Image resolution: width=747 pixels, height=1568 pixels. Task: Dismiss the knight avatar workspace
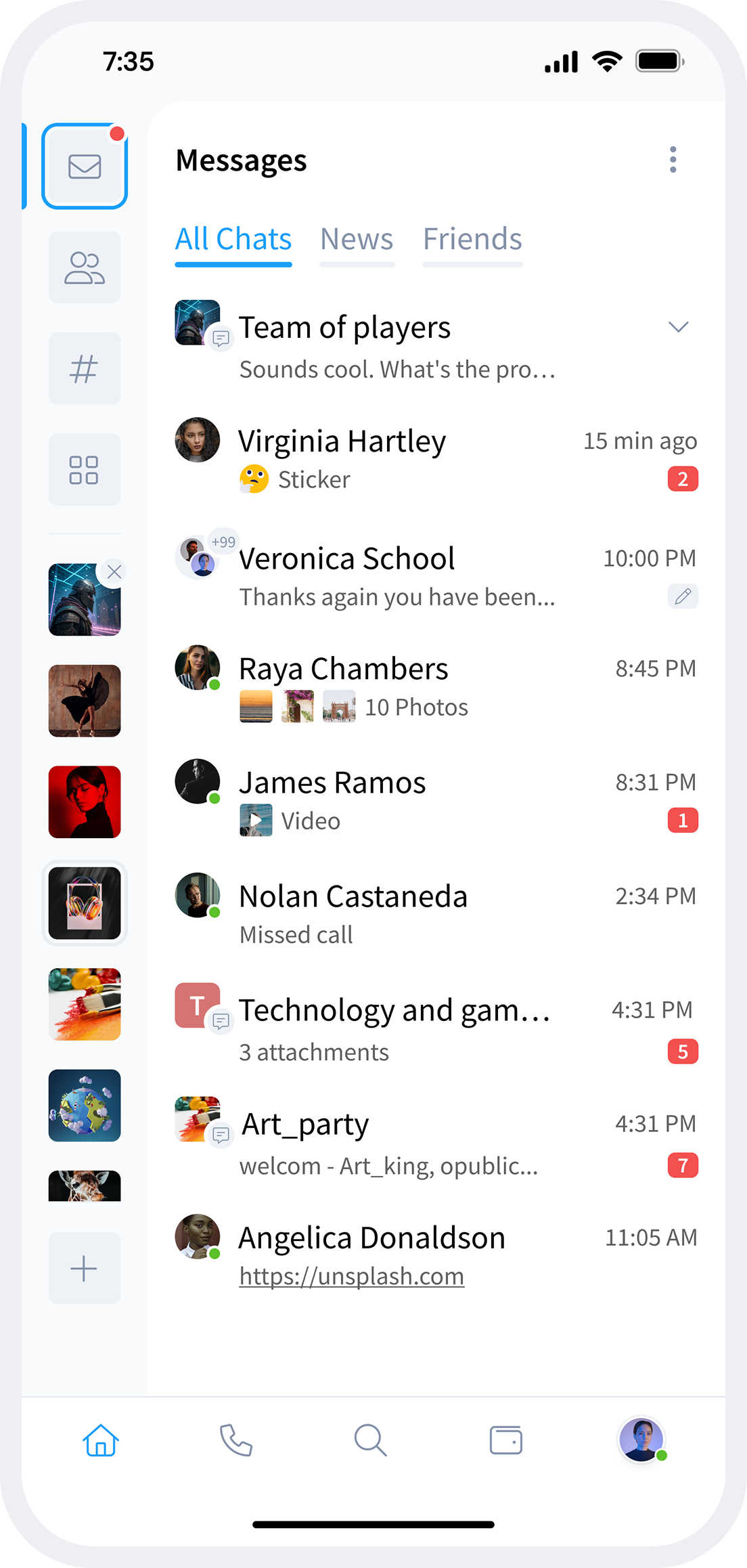[114, 572]
